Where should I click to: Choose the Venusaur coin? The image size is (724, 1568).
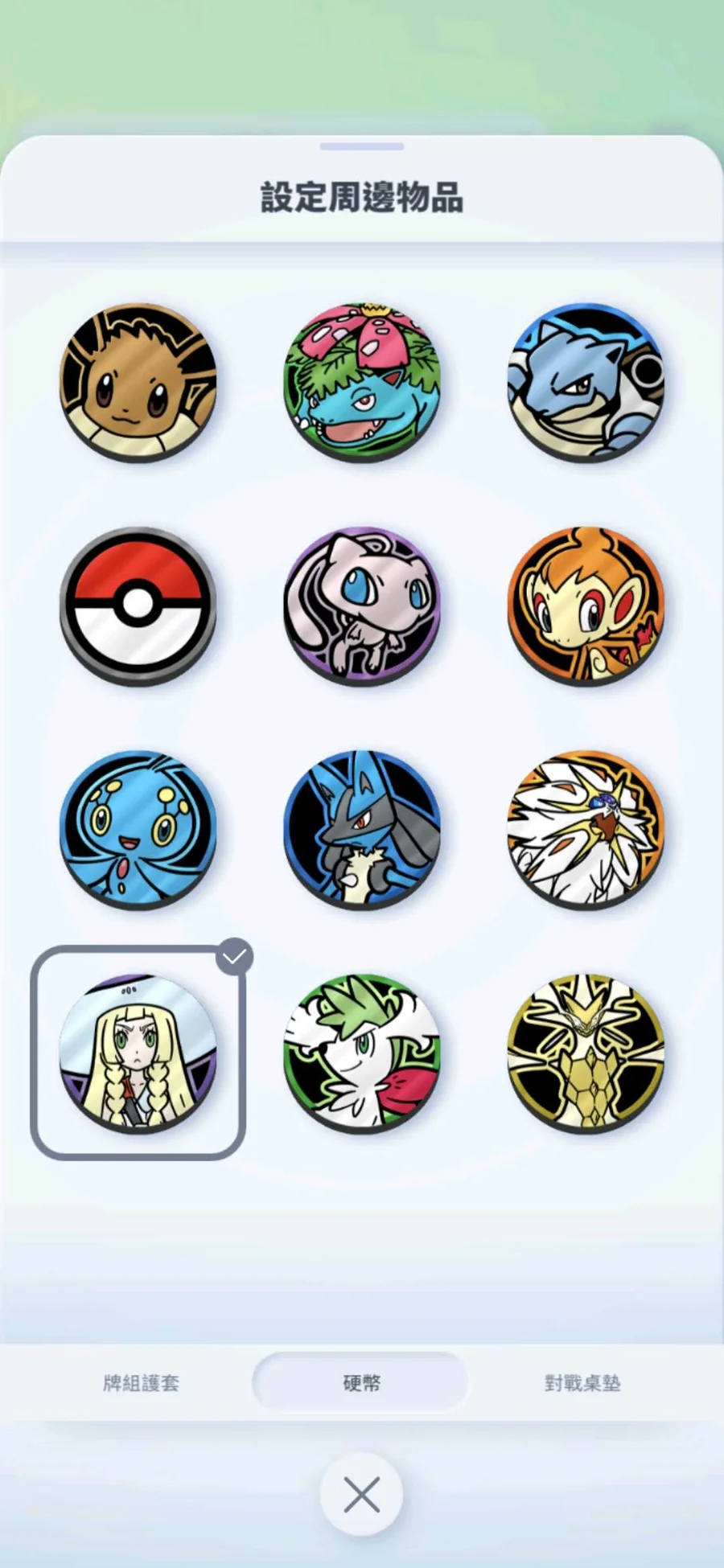pos(362,381)
